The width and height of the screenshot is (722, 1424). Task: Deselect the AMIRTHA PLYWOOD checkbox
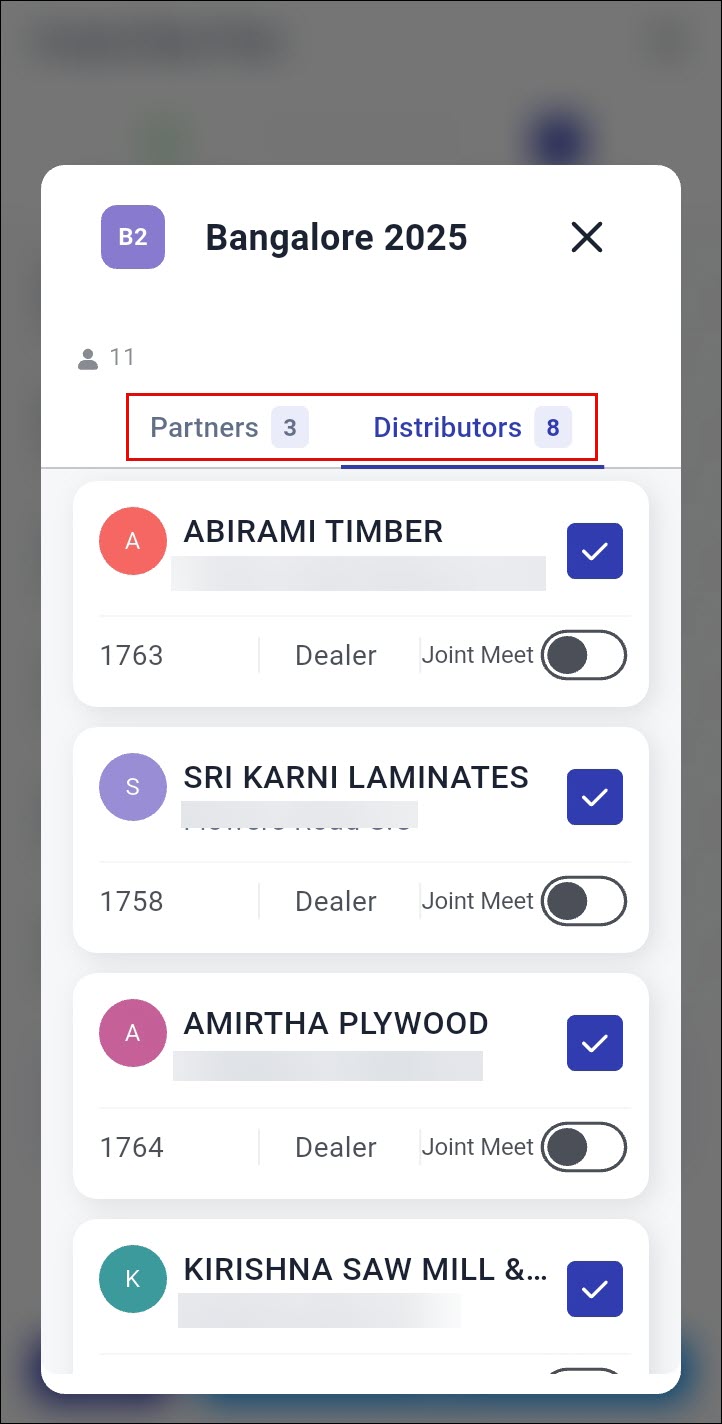(595, 1043)
